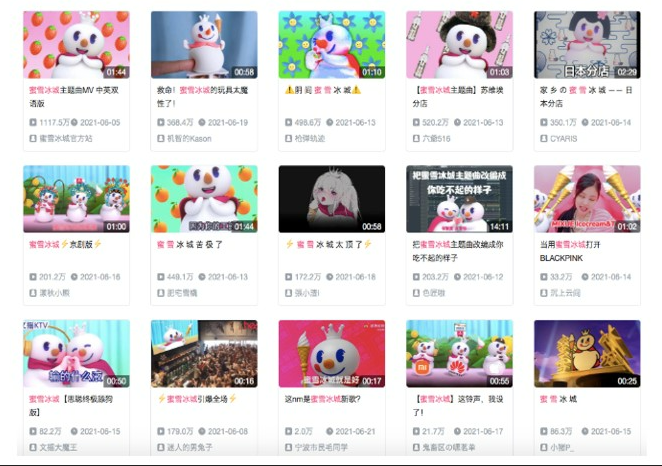
Task: Open the 阴间蜜雪冰城 video
Action: click(x=331, y=46)
